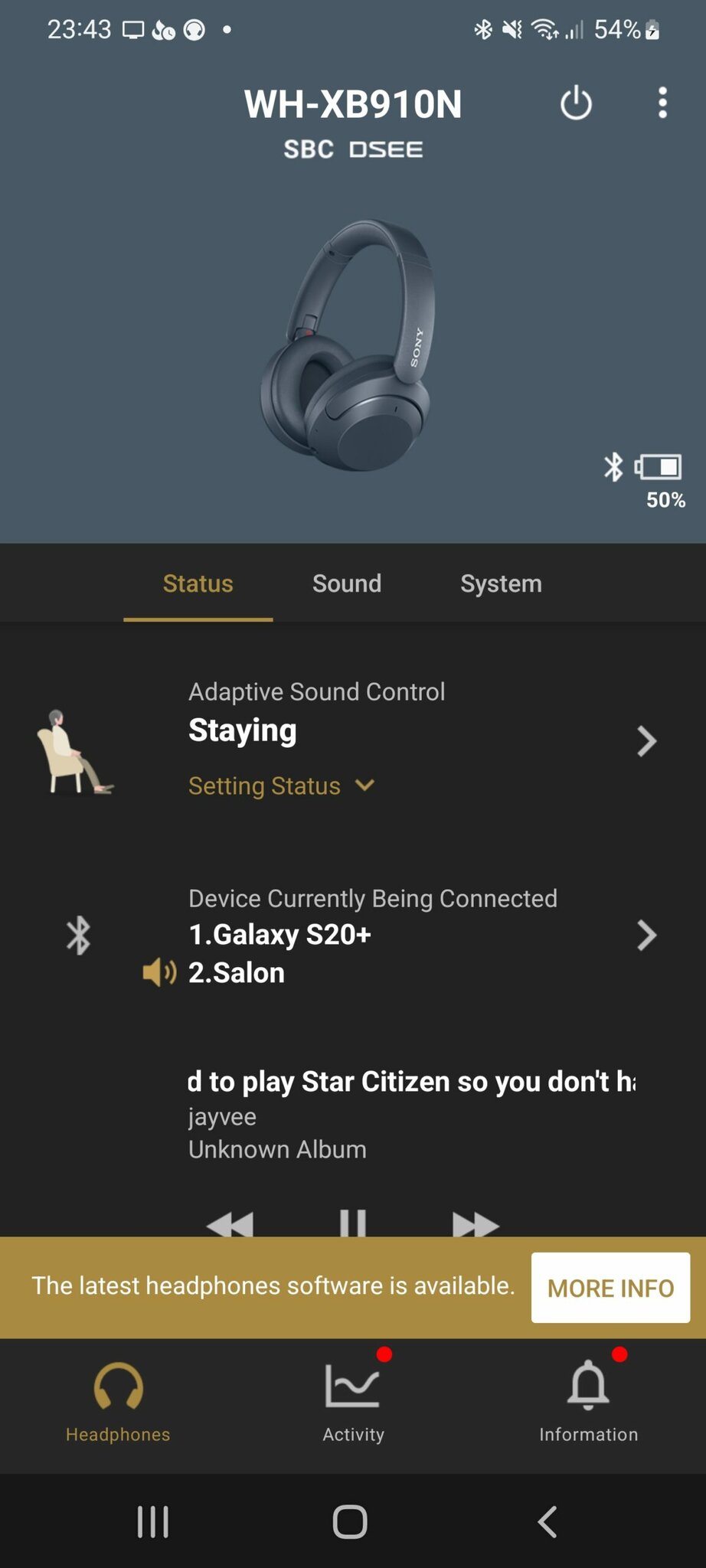Pause the current playback
This screenshot has height=1568, width=706.
tap(353, 1223)
